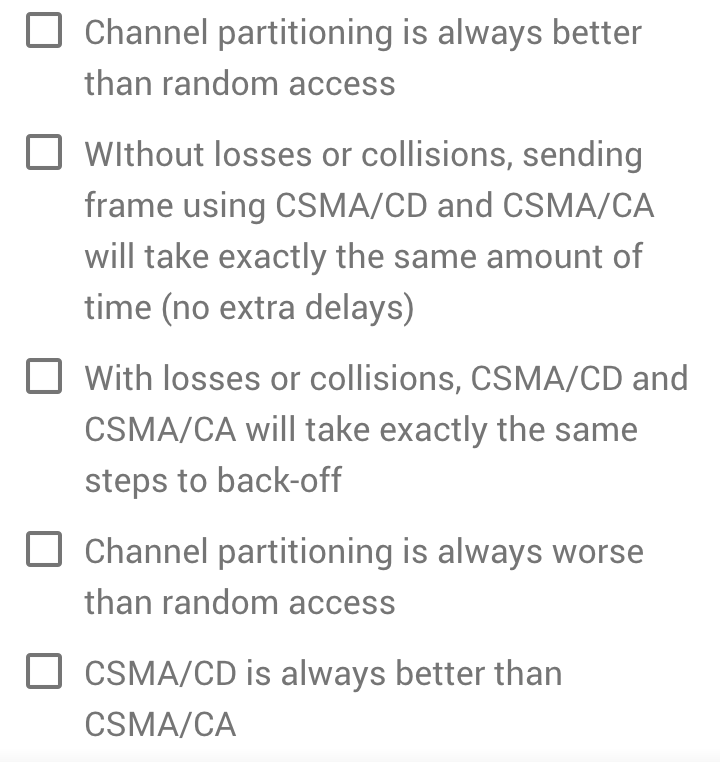
Task: Tick 'With losses or collisions' back-off option
Action: tap(43, 377)
